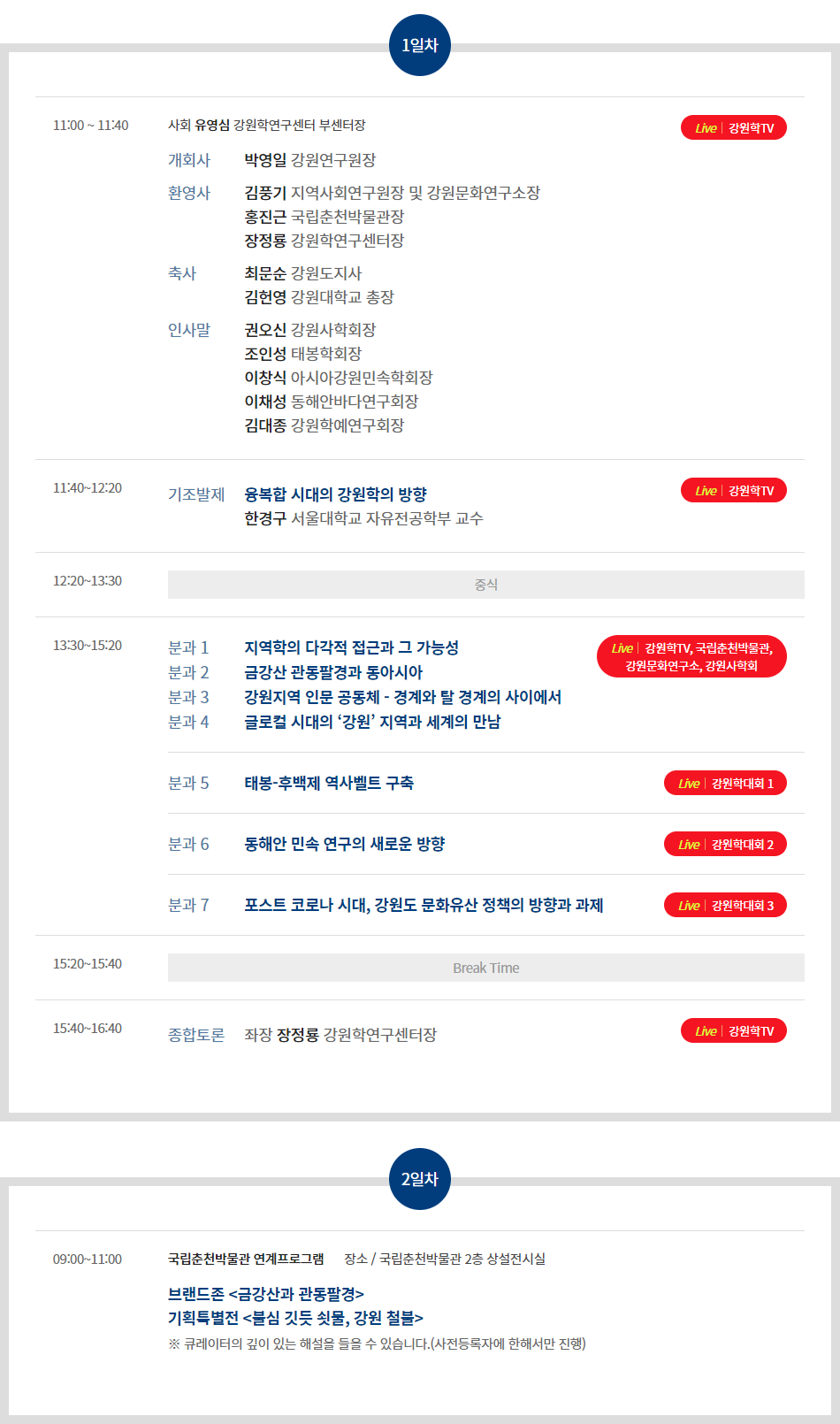Watch the 기조발제 keynote live on 강원학TV
This screenshot has width=840, height=1424.
click(733, 491)
